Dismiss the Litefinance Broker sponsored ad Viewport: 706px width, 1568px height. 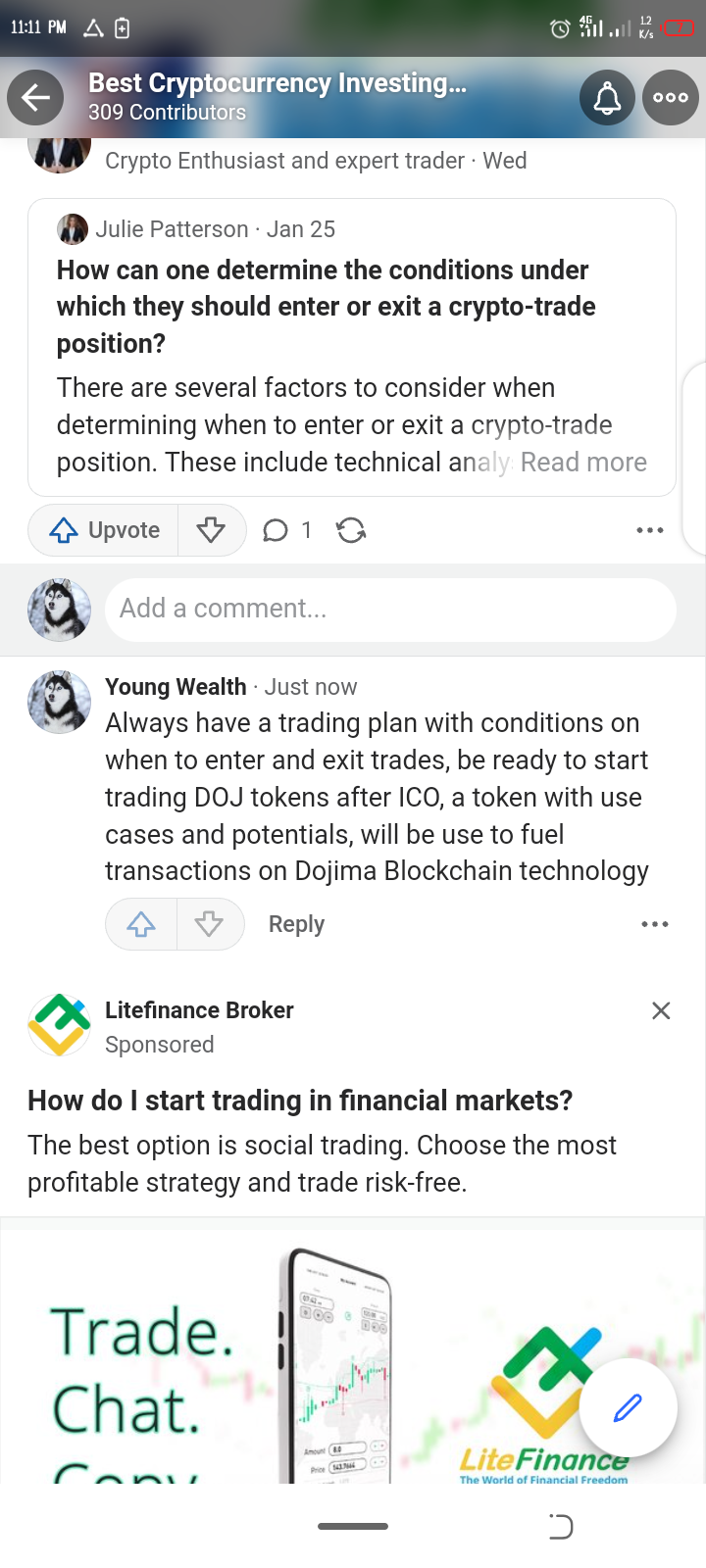pyautogui.click(x=661, y=1010)
